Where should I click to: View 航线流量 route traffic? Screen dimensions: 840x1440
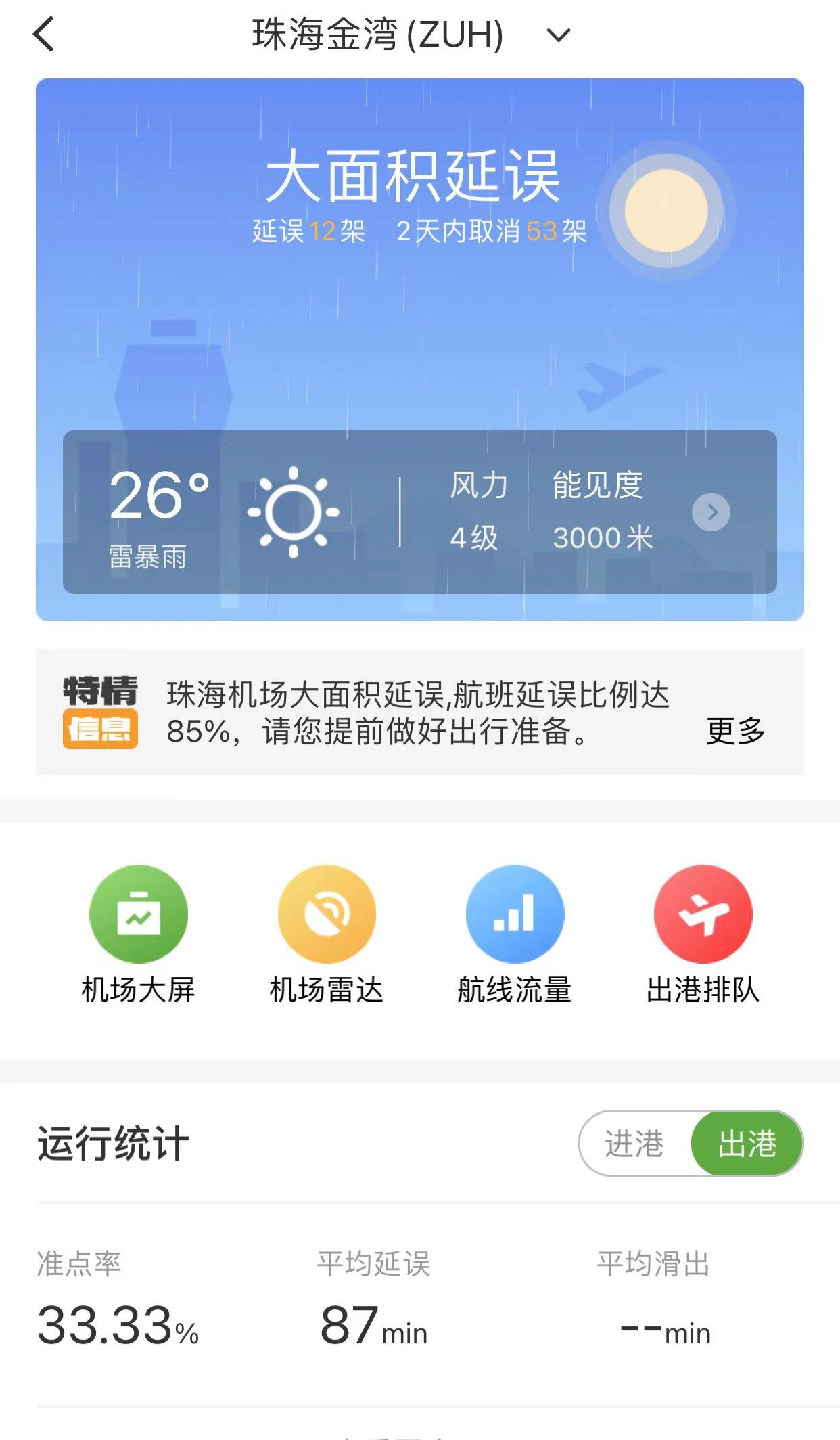tap(515, 914)
